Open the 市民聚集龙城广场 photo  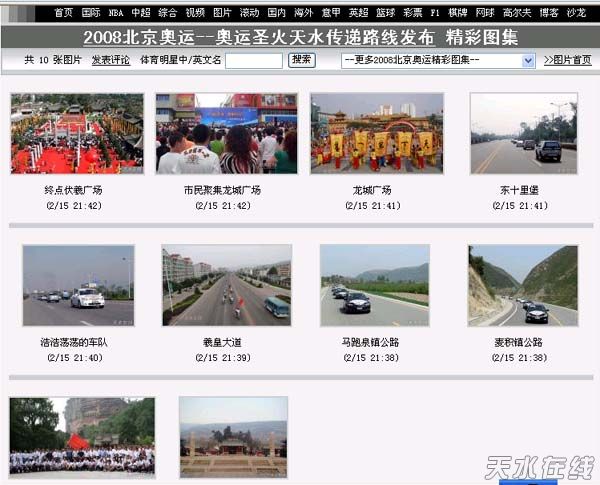226,134
